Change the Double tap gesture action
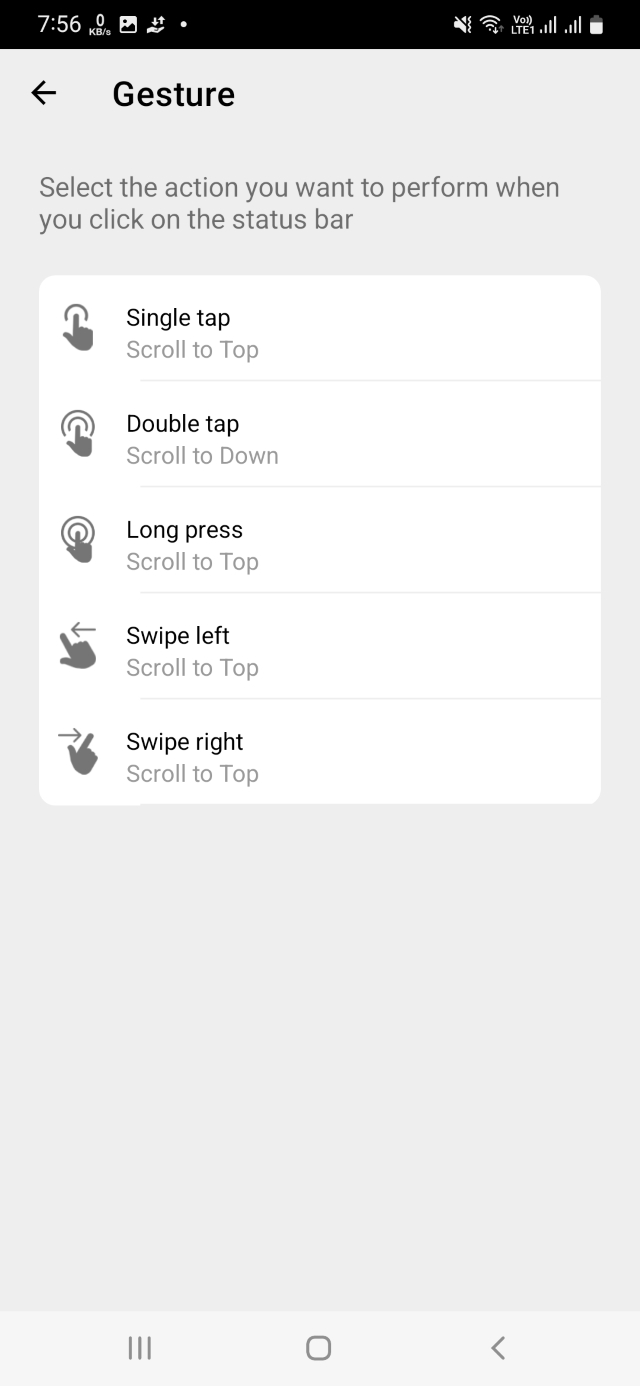 pos(320,439)
